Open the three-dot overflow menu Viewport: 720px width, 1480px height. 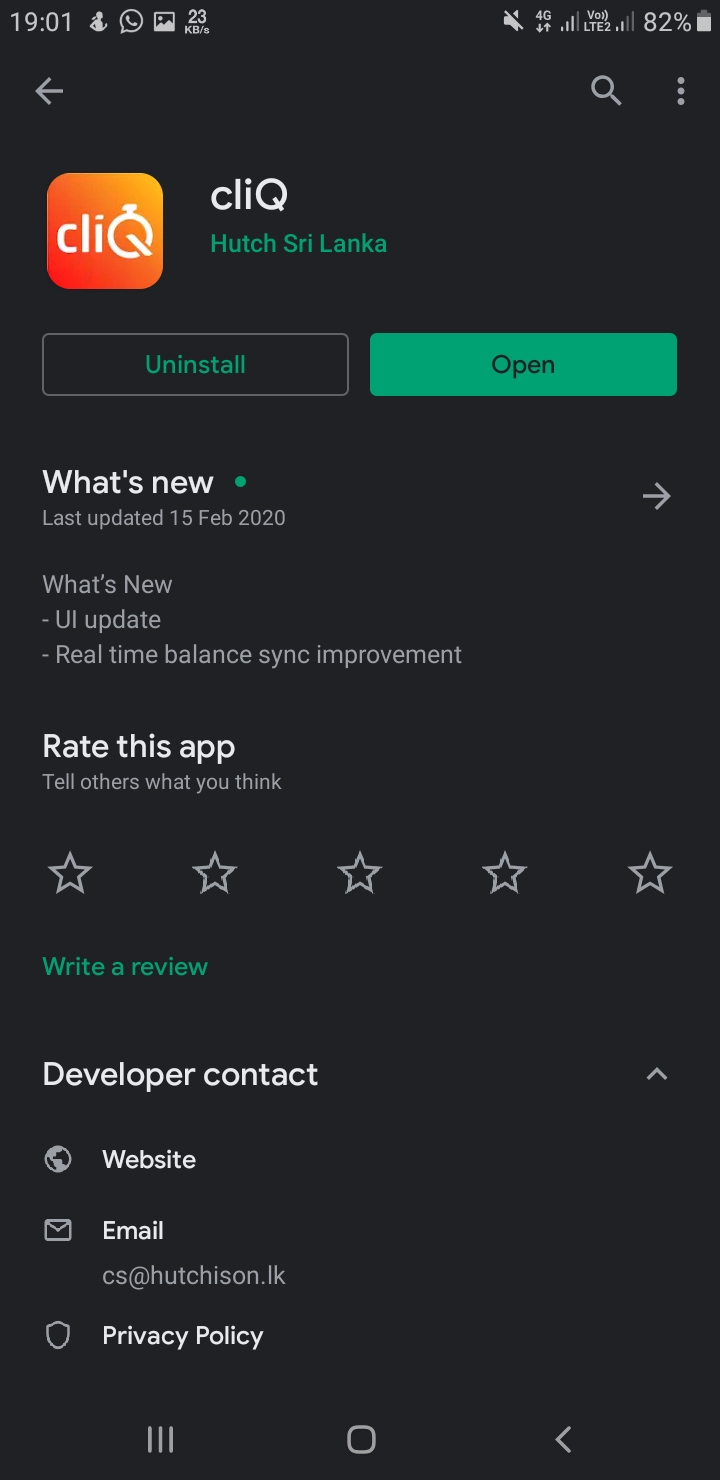(680, 91)
